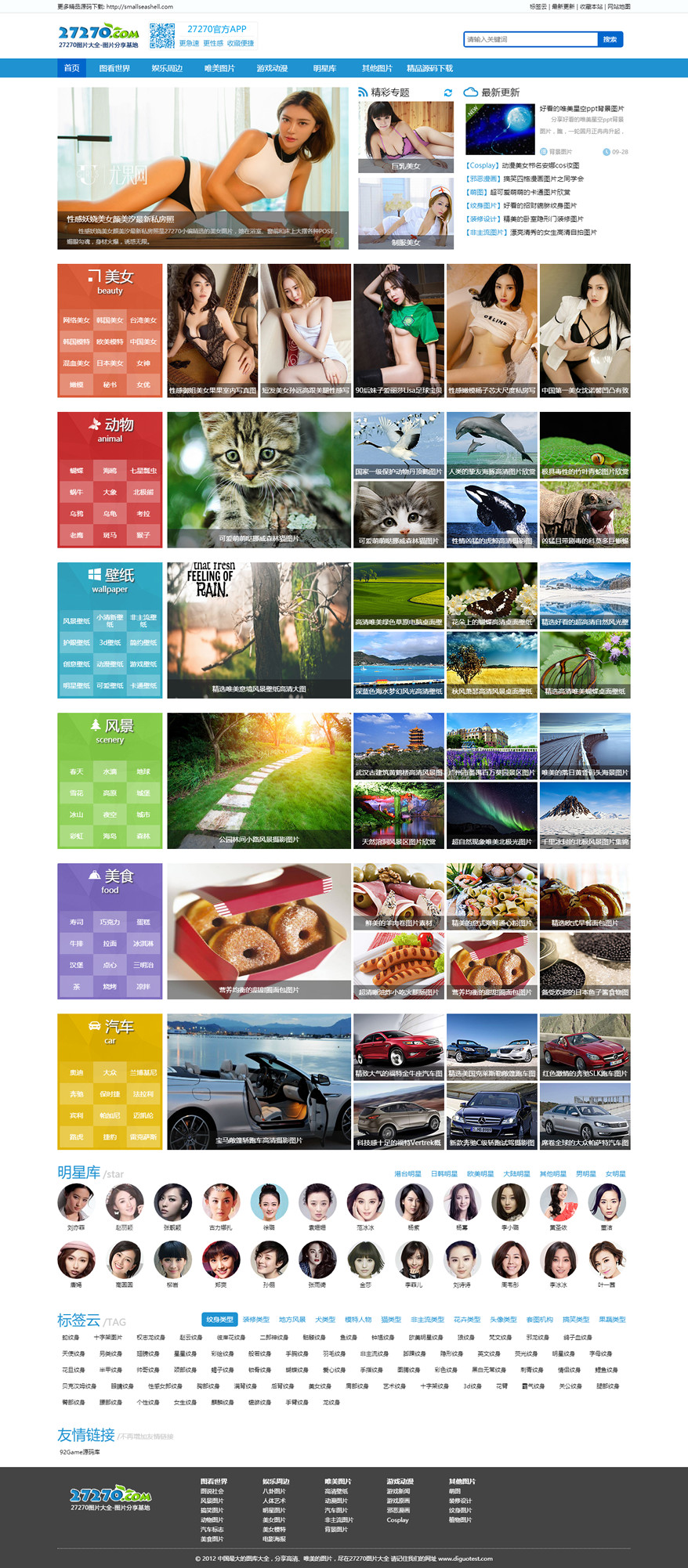This screenshot has width=688, height=1568.
Task: Select the 韩国美女 tag in the beauty panel
Action: click(x=110, y=320)
